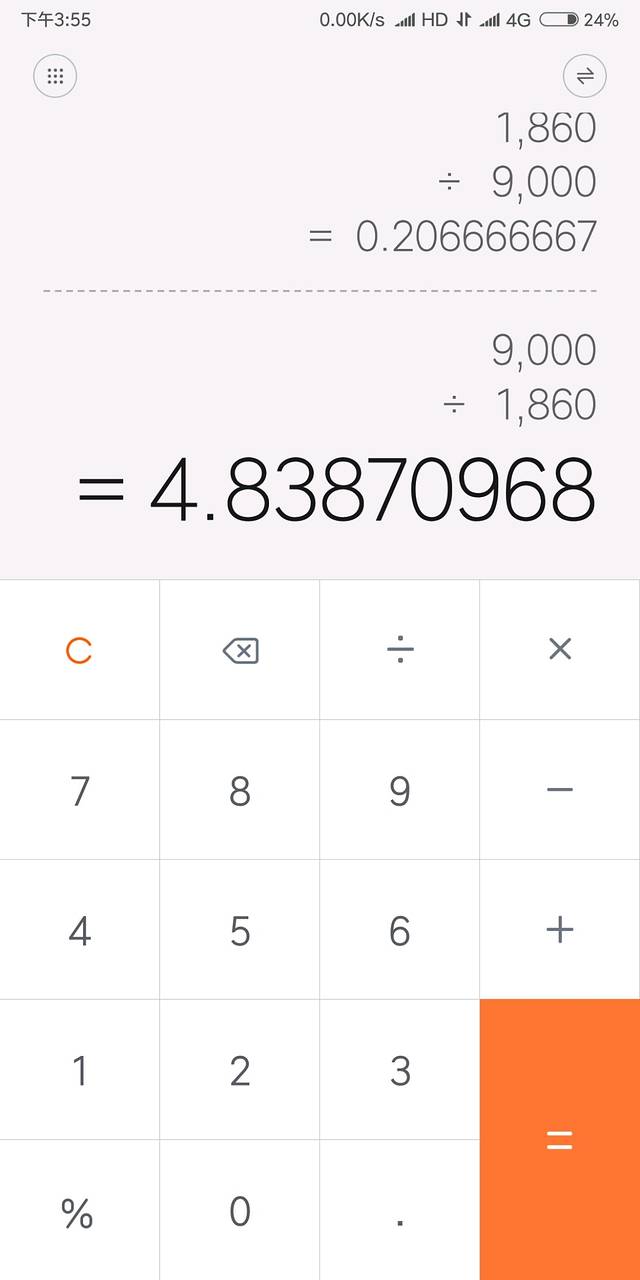
Task: Clear the calculation with C
Action: pos(79,651)
